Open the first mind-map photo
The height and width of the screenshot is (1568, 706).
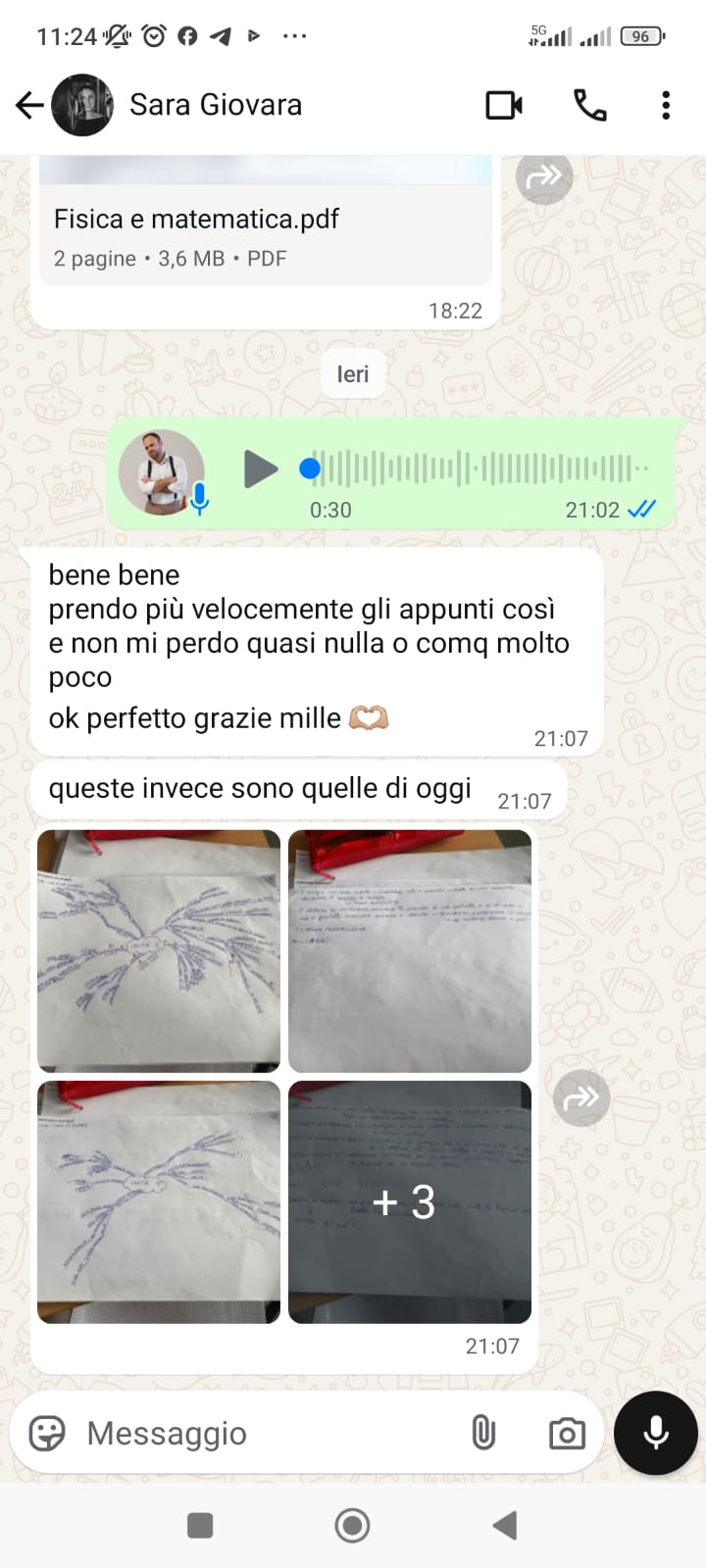click(159, 951)
